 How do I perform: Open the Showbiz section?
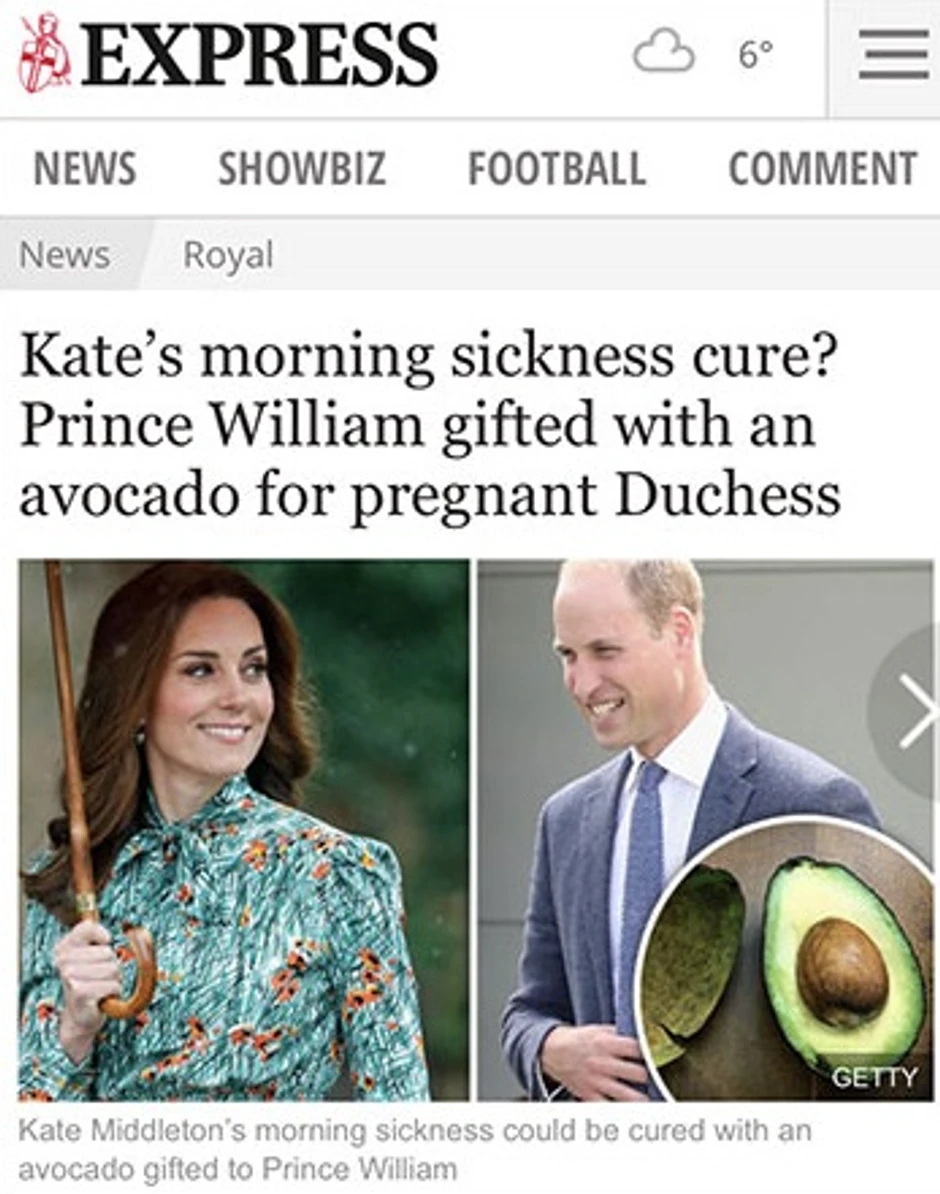tap(302, 168)
